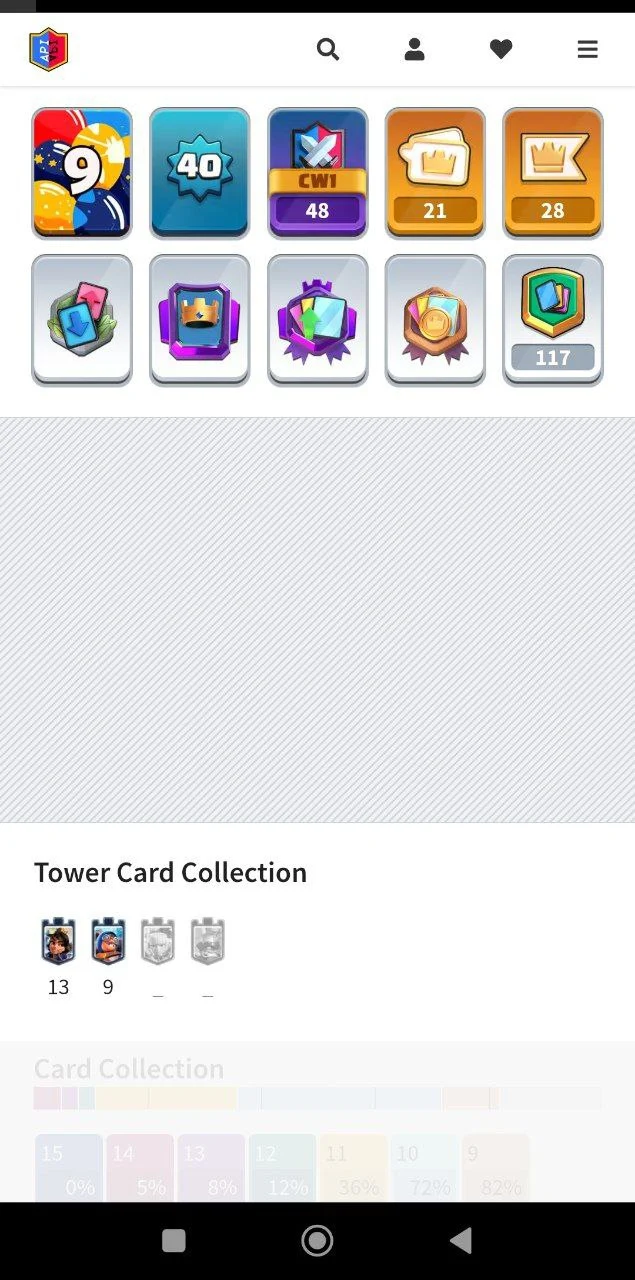Tap the blue arrow cards badge
The image size is (635, 1280).
tap(82, 319)
